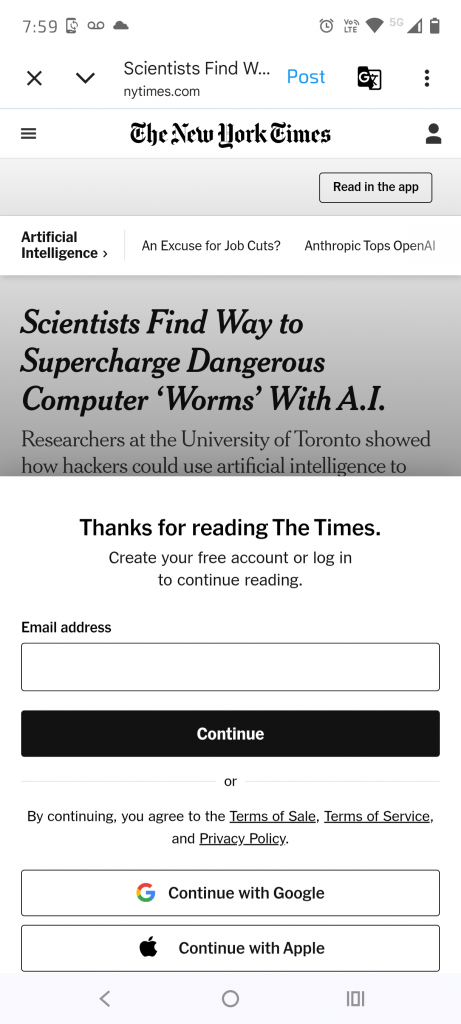Open the three-dot overflow menu
The width and height of the screenshot is (461, 1024).
(426, 78)
